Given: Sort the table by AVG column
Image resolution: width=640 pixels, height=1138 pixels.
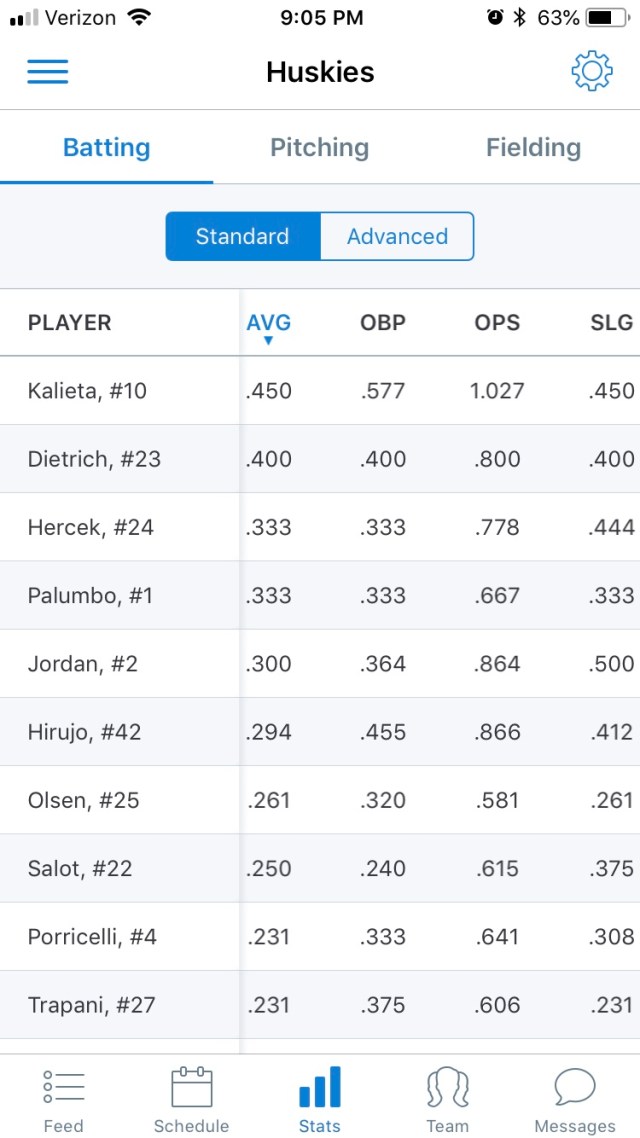Looking at the screenshot, I should pos(268,323).
